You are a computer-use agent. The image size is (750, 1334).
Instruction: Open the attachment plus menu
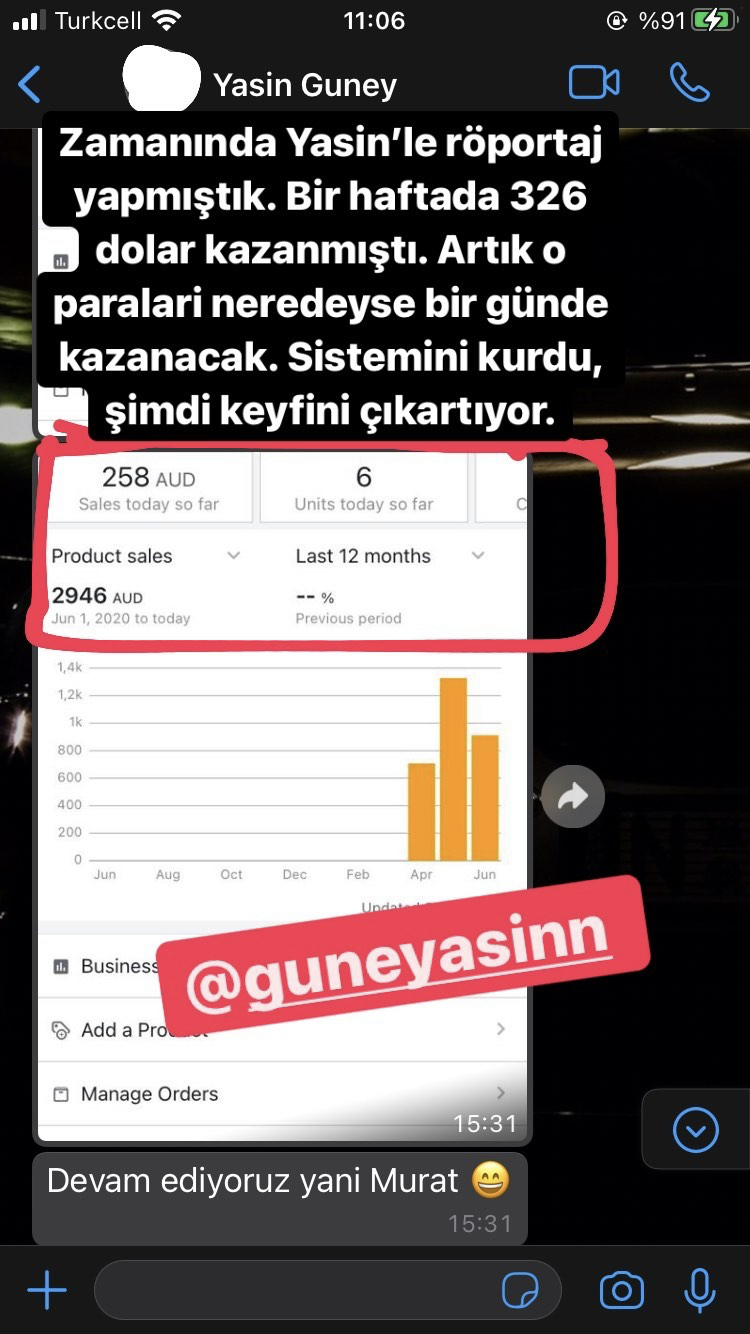click(46, 1291)
